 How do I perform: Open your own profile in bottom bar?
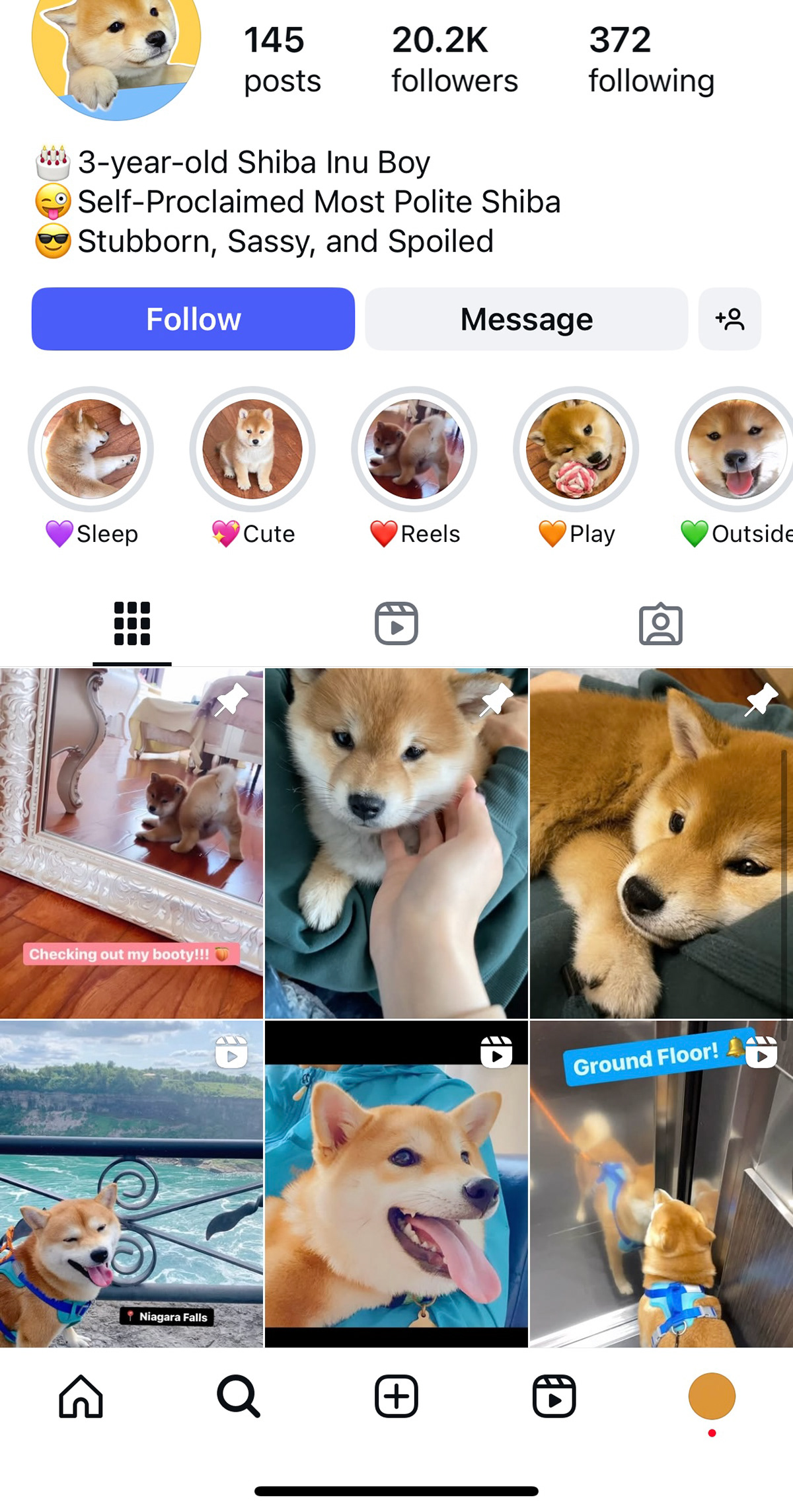point(712,1396)
